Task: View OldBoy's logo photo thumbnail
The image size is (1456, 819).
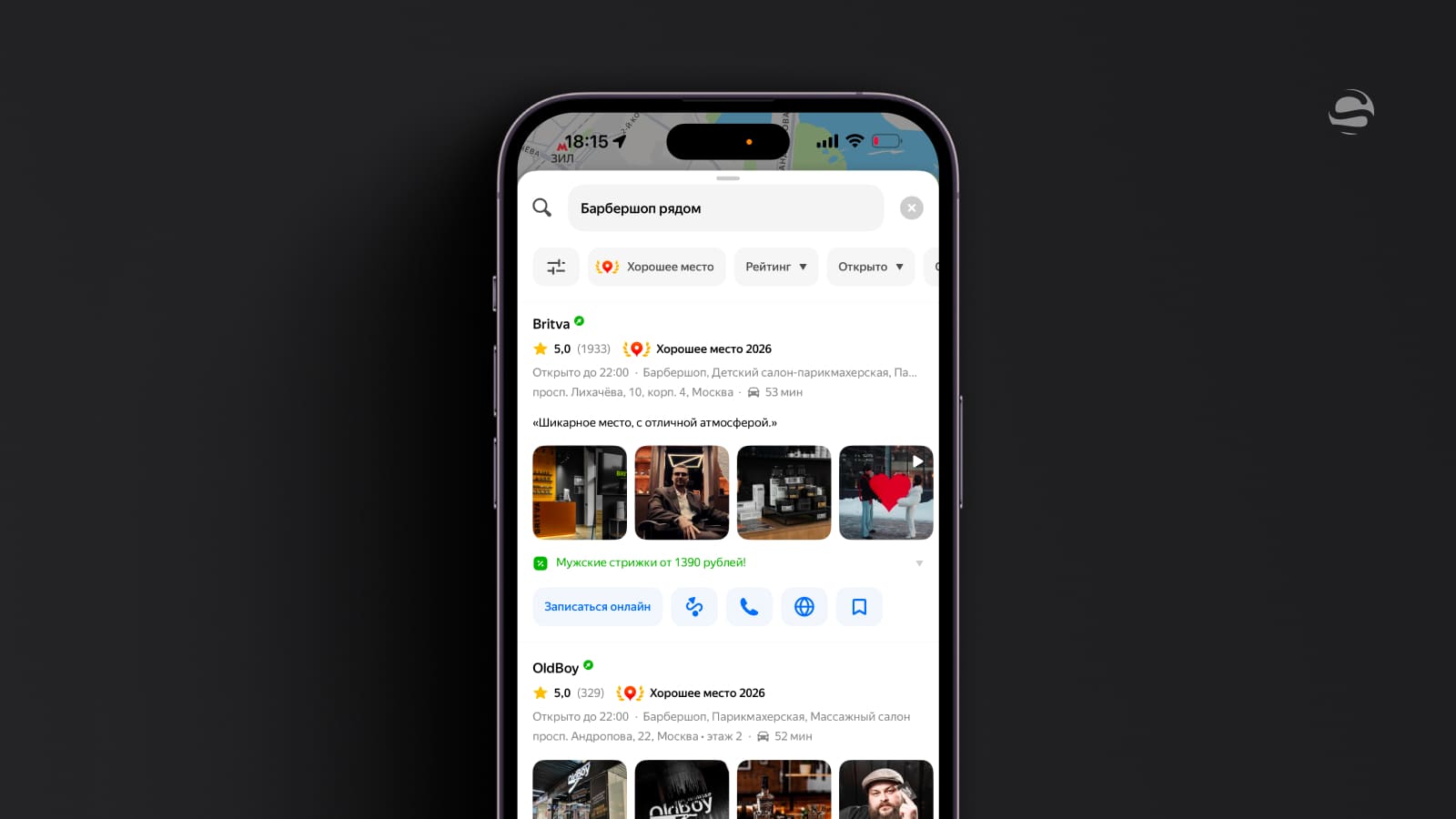Action: (682, 789)
